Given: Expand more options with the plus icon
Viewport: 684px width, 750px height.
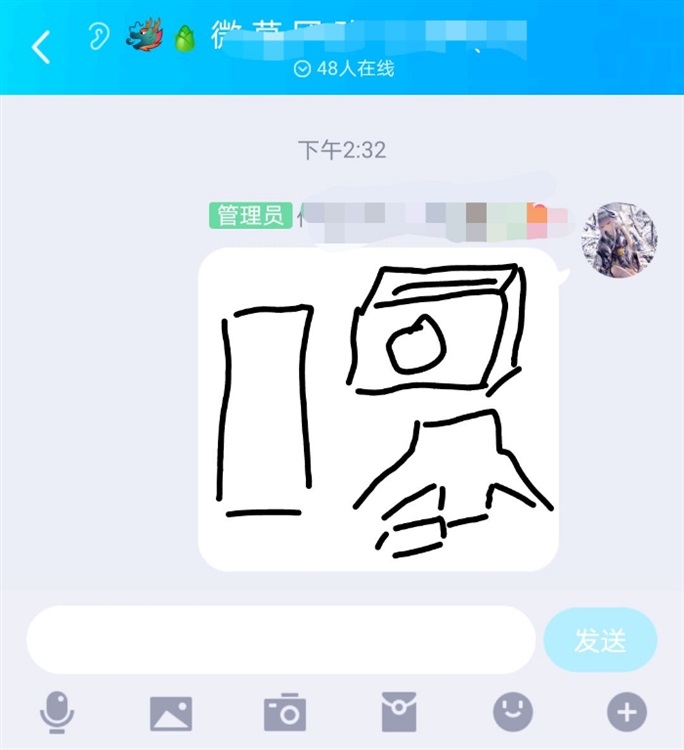Looking at the screenshot, I should pyautogui.click(x=627, y=713).
